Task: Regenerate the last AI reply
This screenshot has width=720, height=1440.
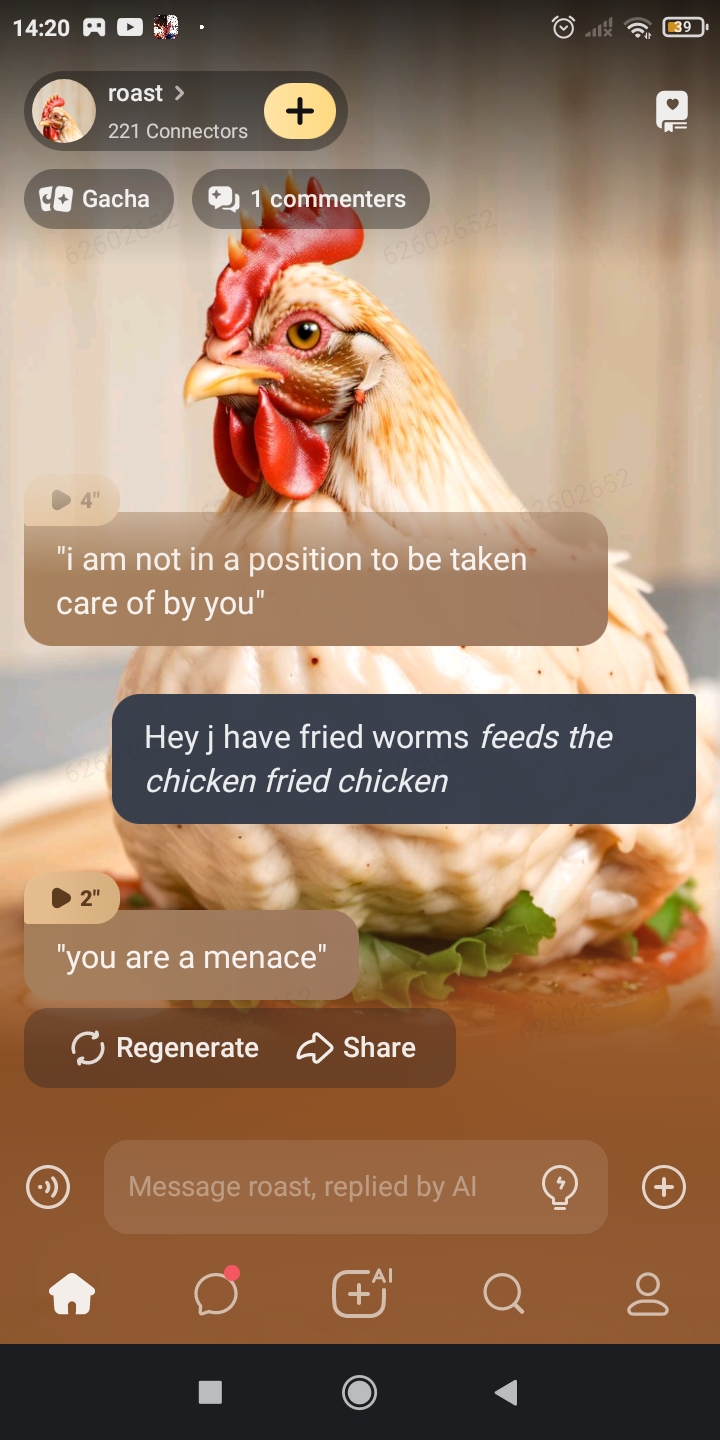Action: [166, 1048]
